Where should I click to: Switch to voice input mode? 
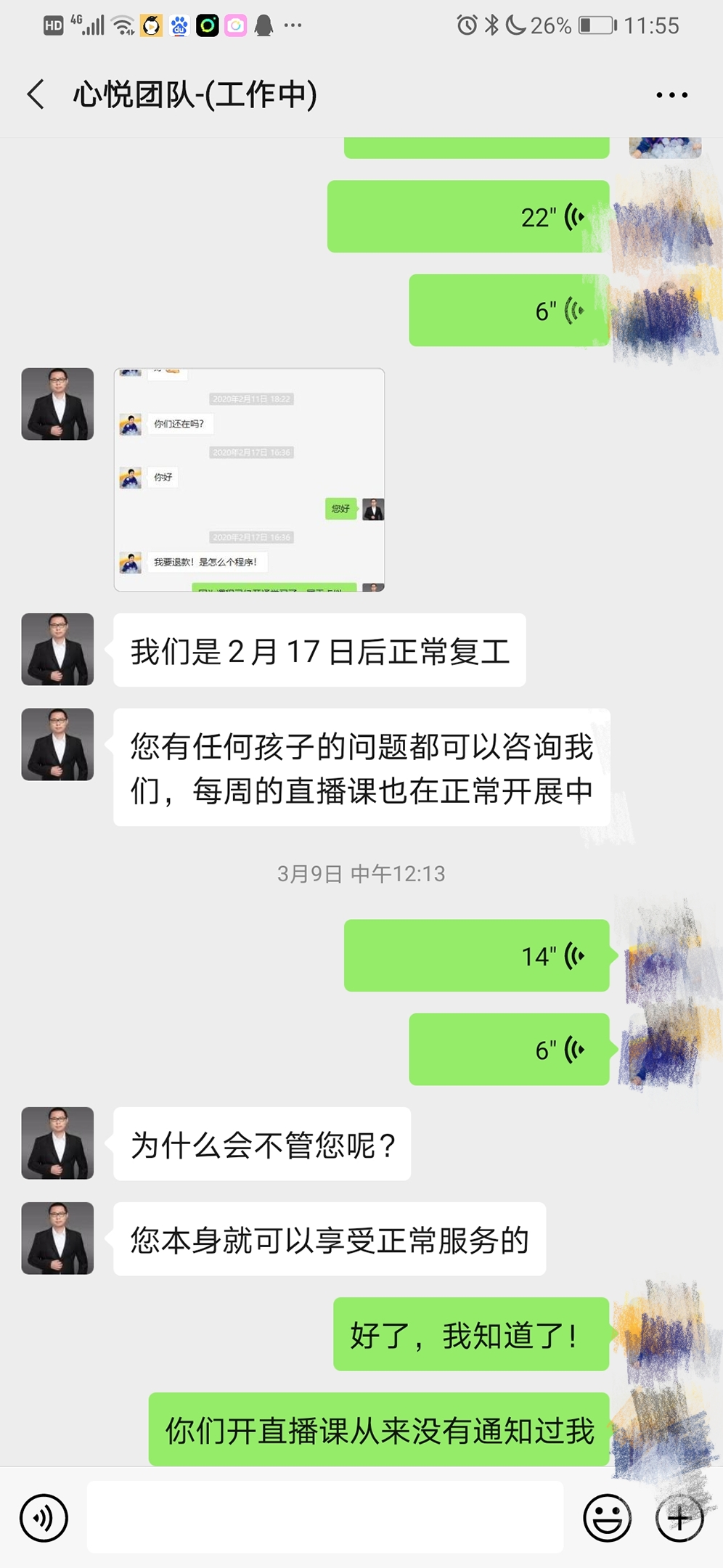coord(44,1517)
